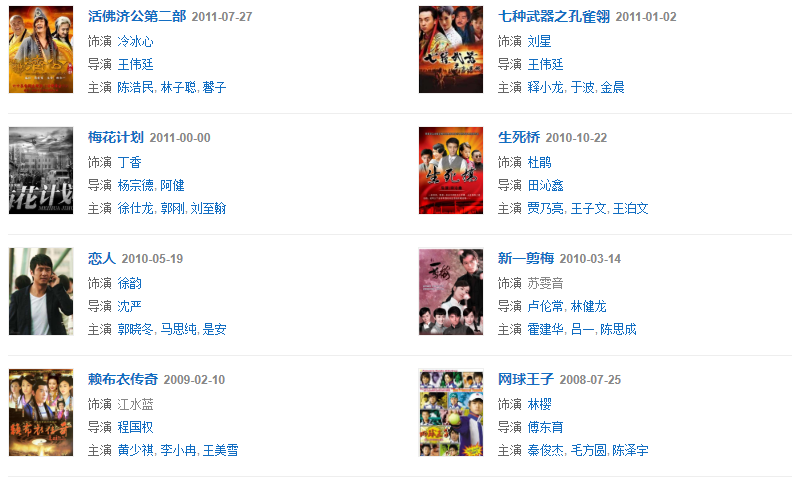Open director 田沁鑫's page

[546, 185]
